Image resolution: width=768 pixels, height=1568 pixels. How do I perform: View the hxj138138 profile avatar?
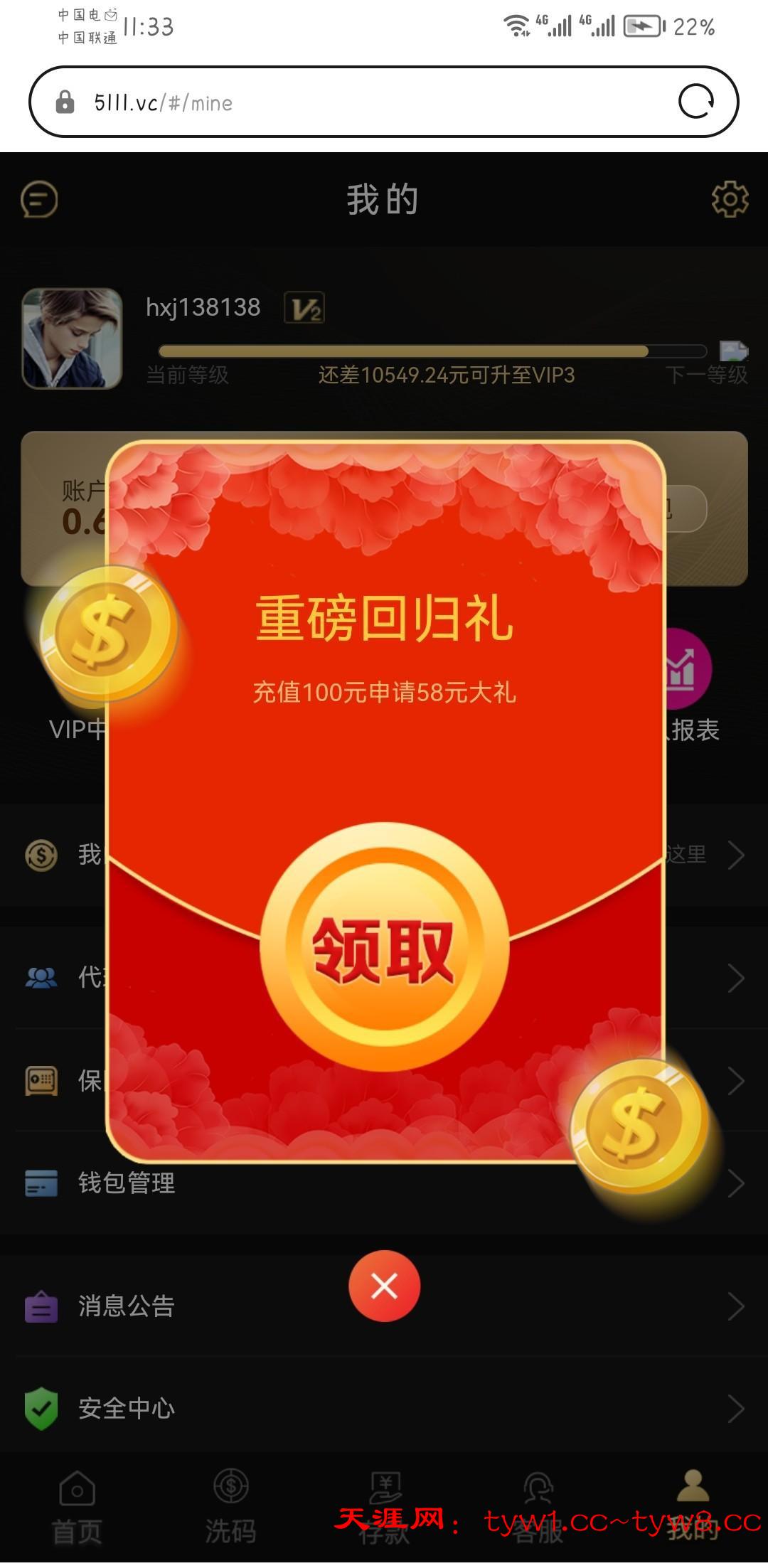click(72, 338)
